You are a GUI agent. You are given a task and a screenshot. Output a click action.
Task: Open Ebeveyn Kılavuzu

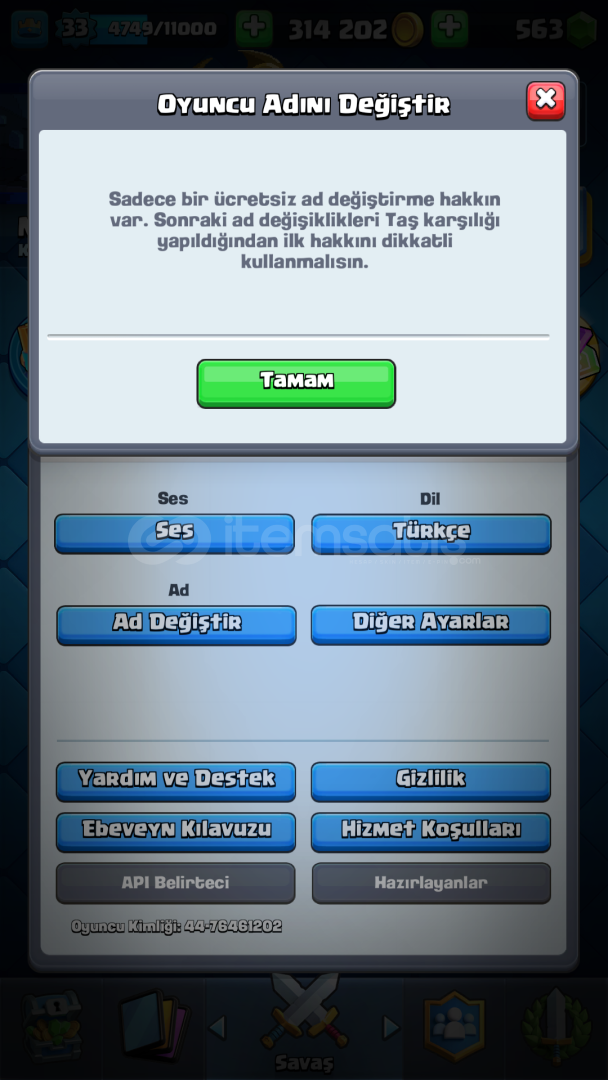pos(176,832)
